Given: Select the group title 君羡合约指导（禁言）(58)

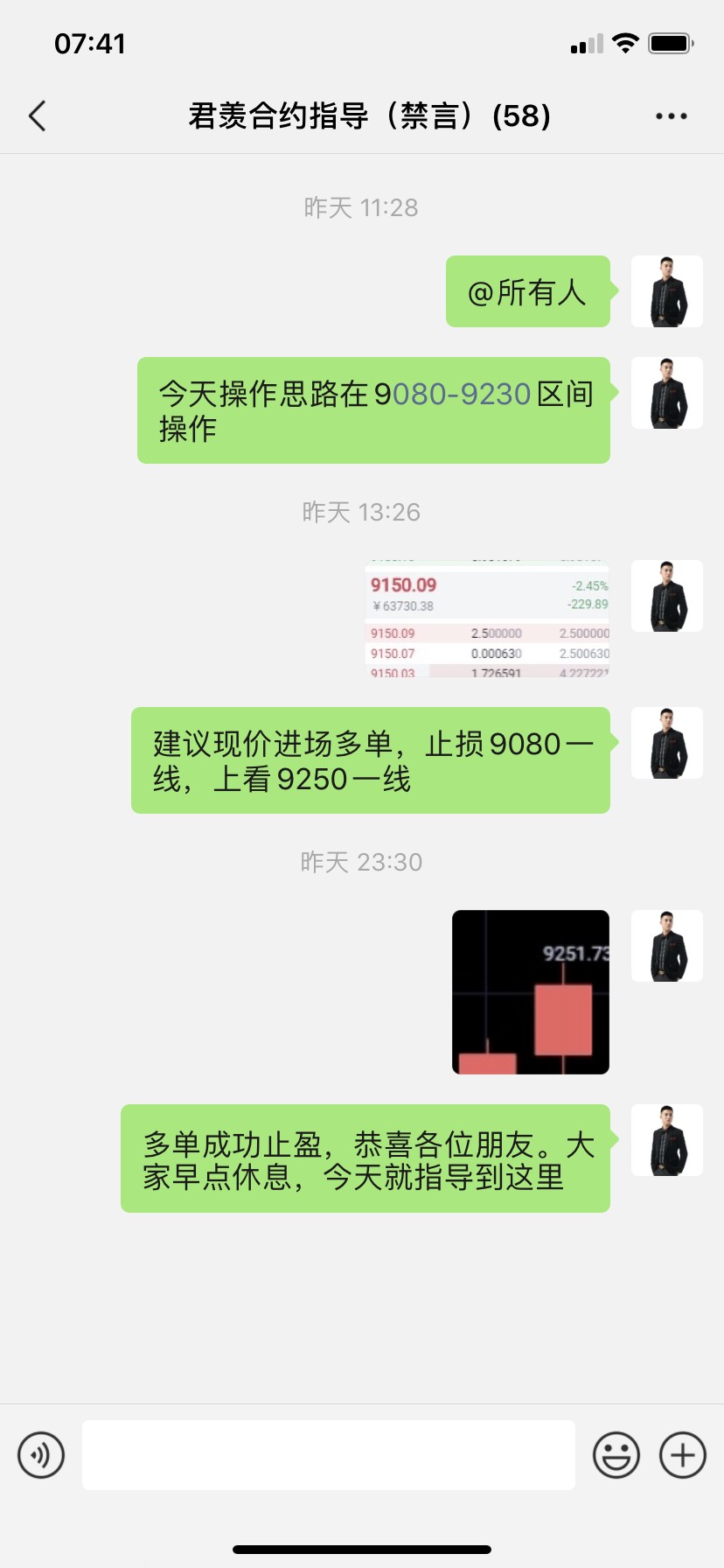Looking at the screenshot, I should click(x=367, y=115).
